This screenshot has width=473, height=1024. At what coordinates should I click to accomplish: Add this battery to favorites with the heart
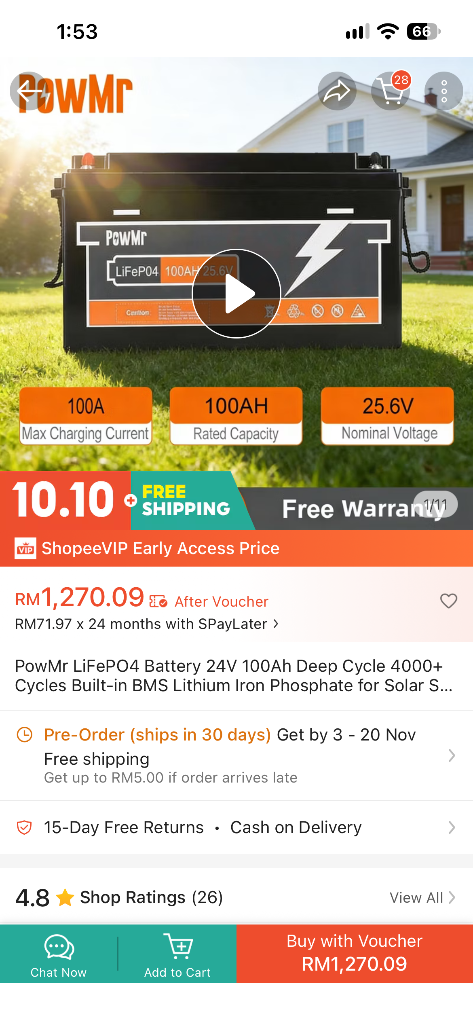(x=448, y=601)
